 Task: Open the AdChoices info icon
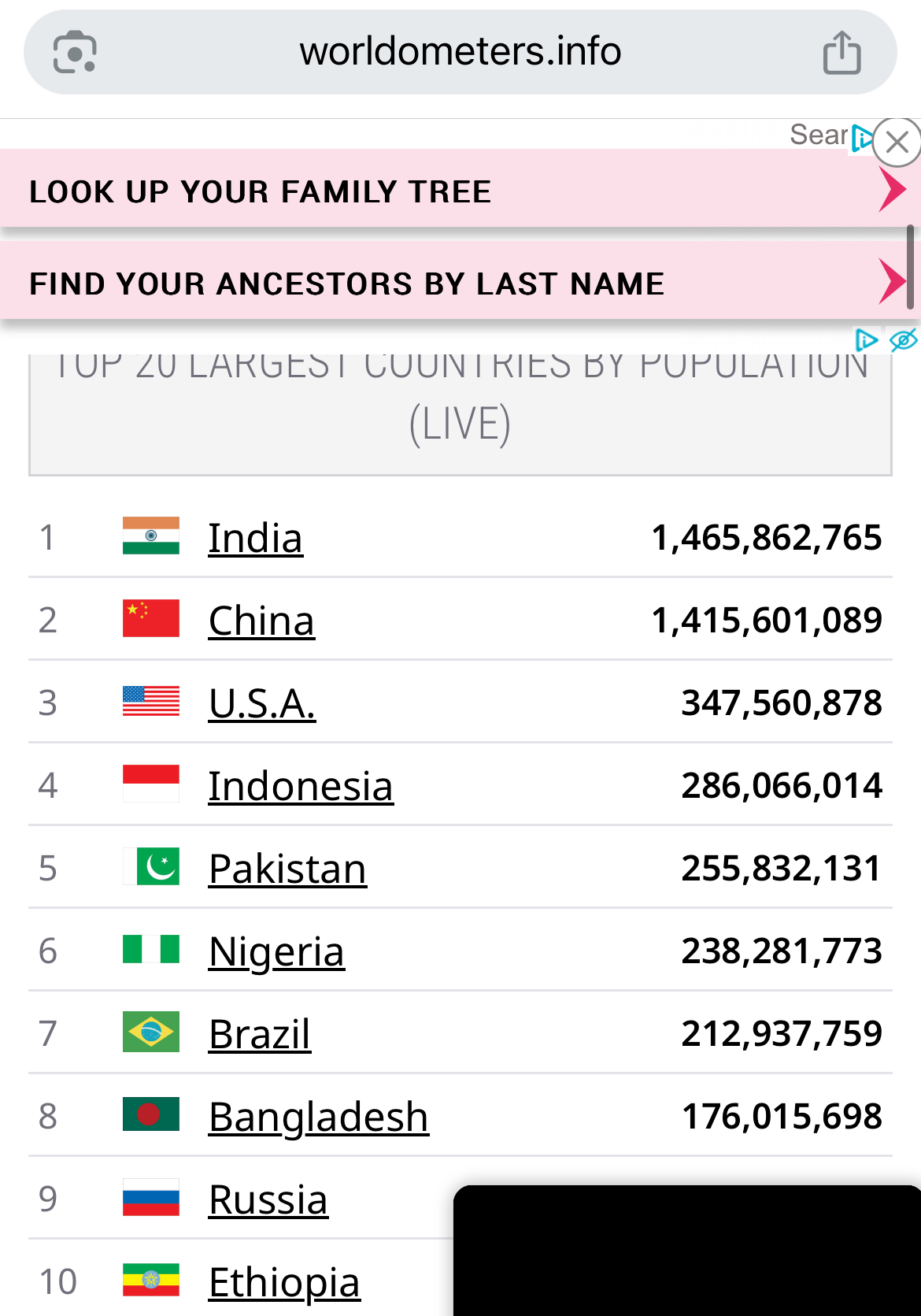tap(866, 340)
